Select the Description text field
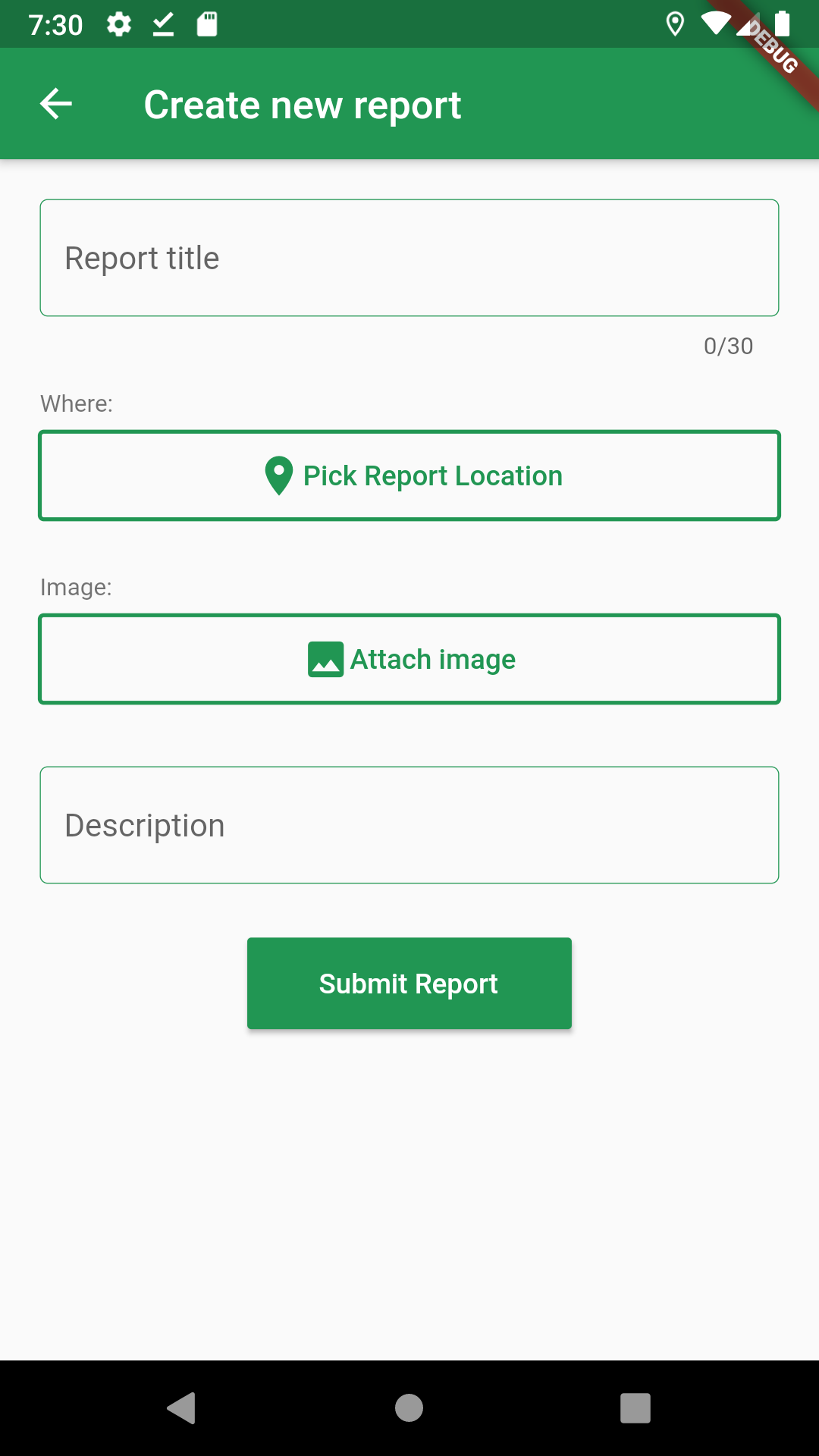819x1456 pixels. click(x=409, y=825)
